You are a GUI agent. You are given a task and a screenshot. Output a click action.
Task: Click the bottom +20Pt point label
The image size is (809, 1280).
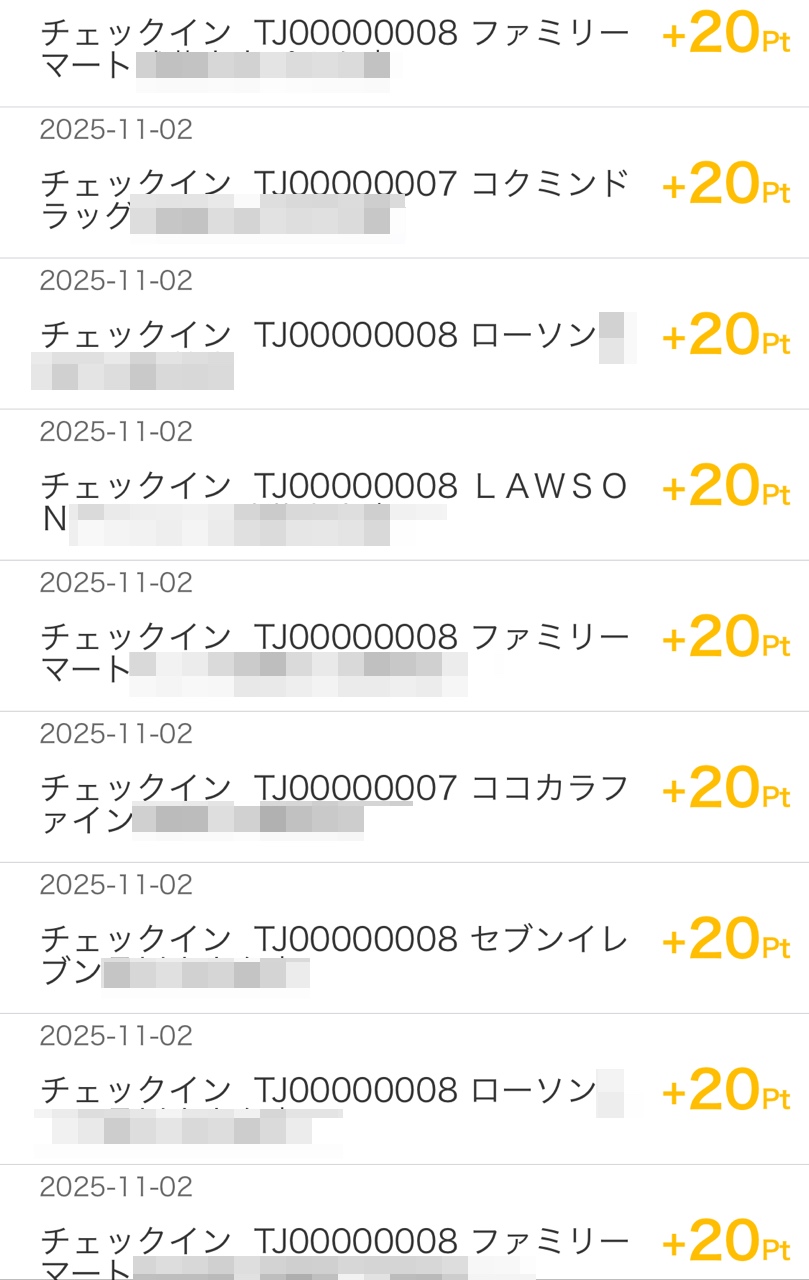pyautogui.click(x=725, y=1240)
